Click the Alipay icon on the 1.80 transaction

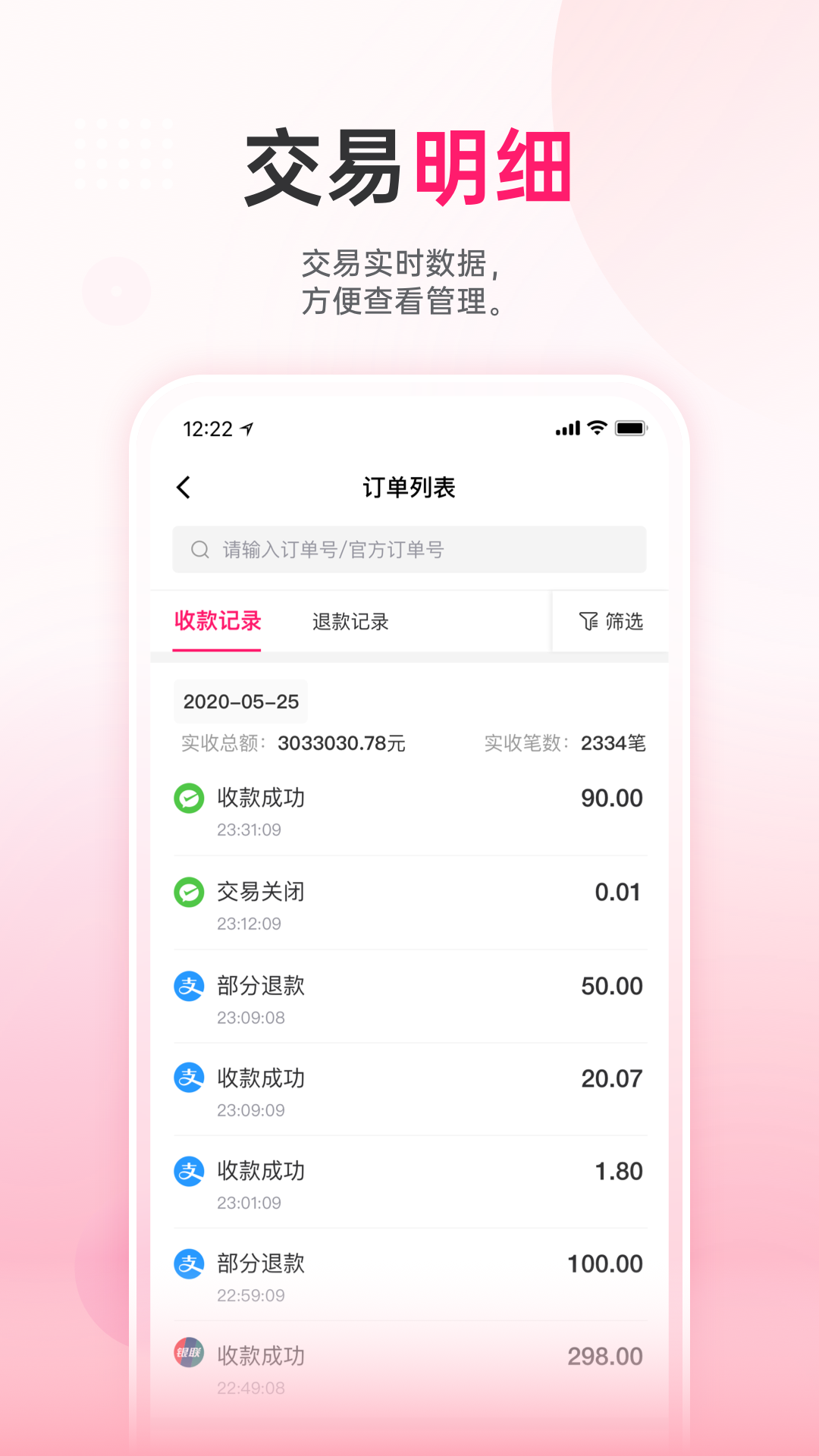[x=188, y=1170]
